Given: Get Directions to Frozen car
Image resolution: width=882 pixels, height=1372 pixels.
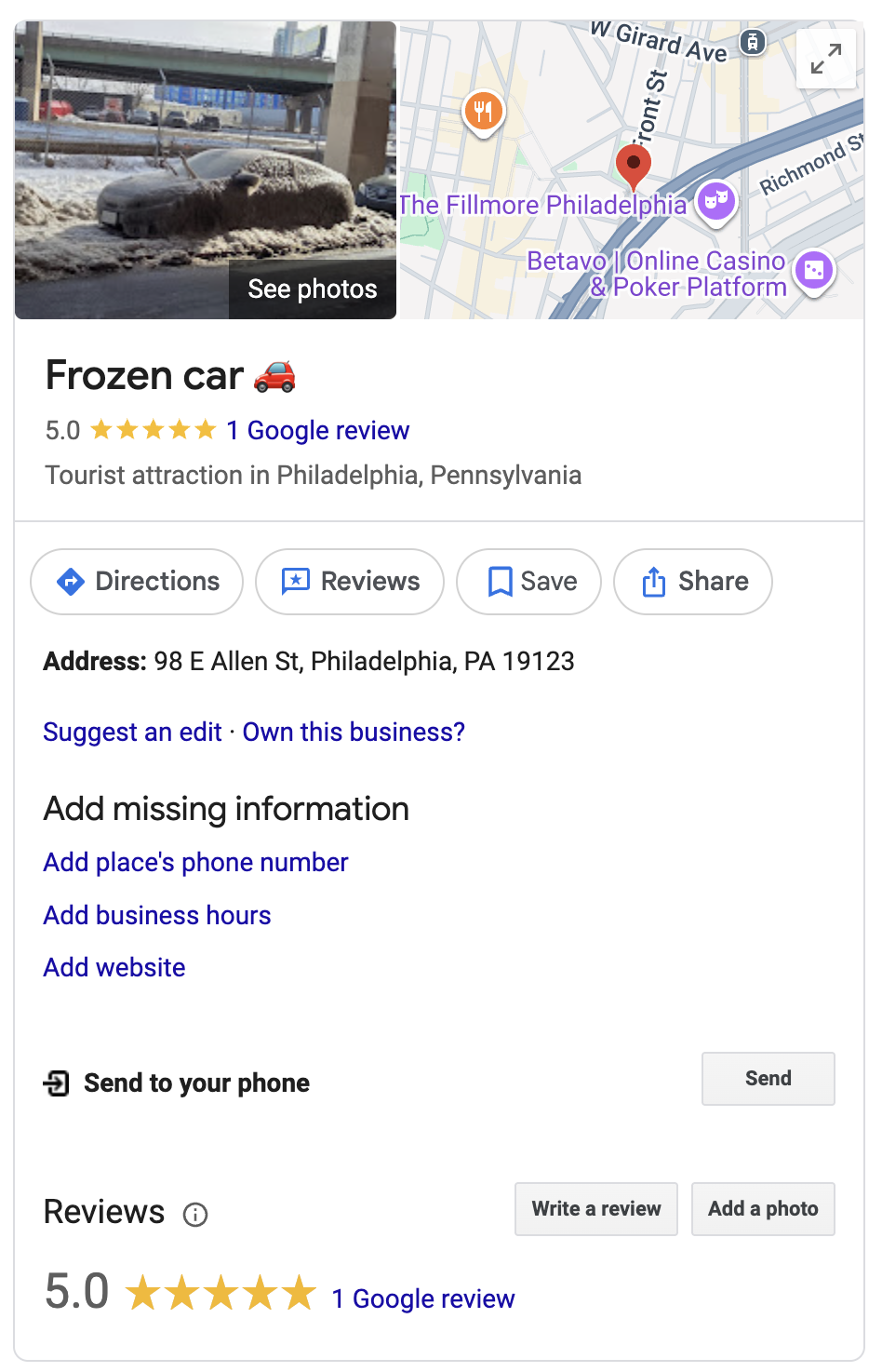Looking at the screenshot, I should tap(137, 582).
